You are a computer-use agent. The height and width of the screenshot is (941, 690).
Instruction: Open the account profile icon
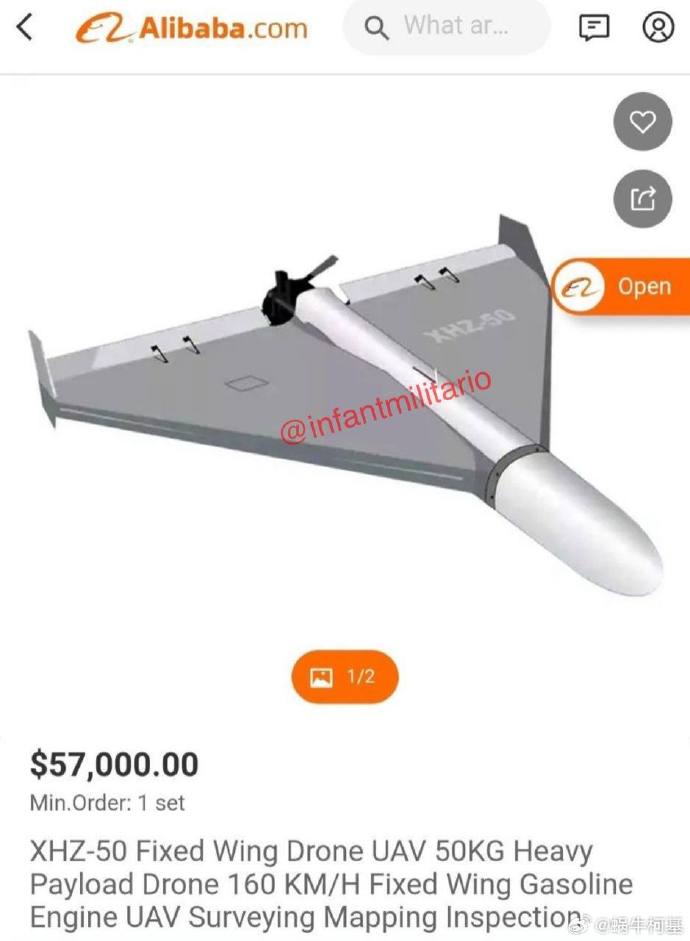[658, 27]
